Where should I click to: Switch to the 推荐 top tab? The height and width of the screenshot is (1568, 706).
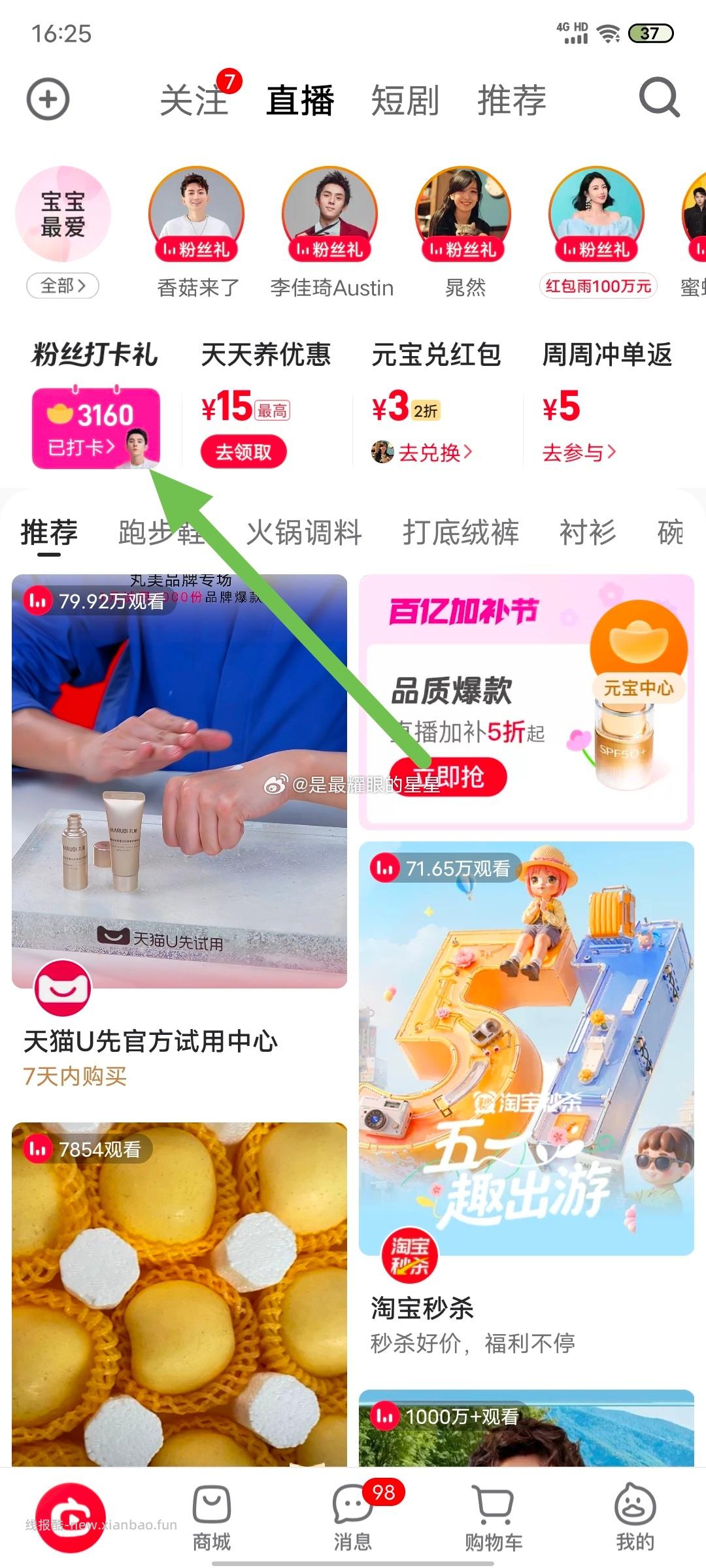(x=512, y=99)
